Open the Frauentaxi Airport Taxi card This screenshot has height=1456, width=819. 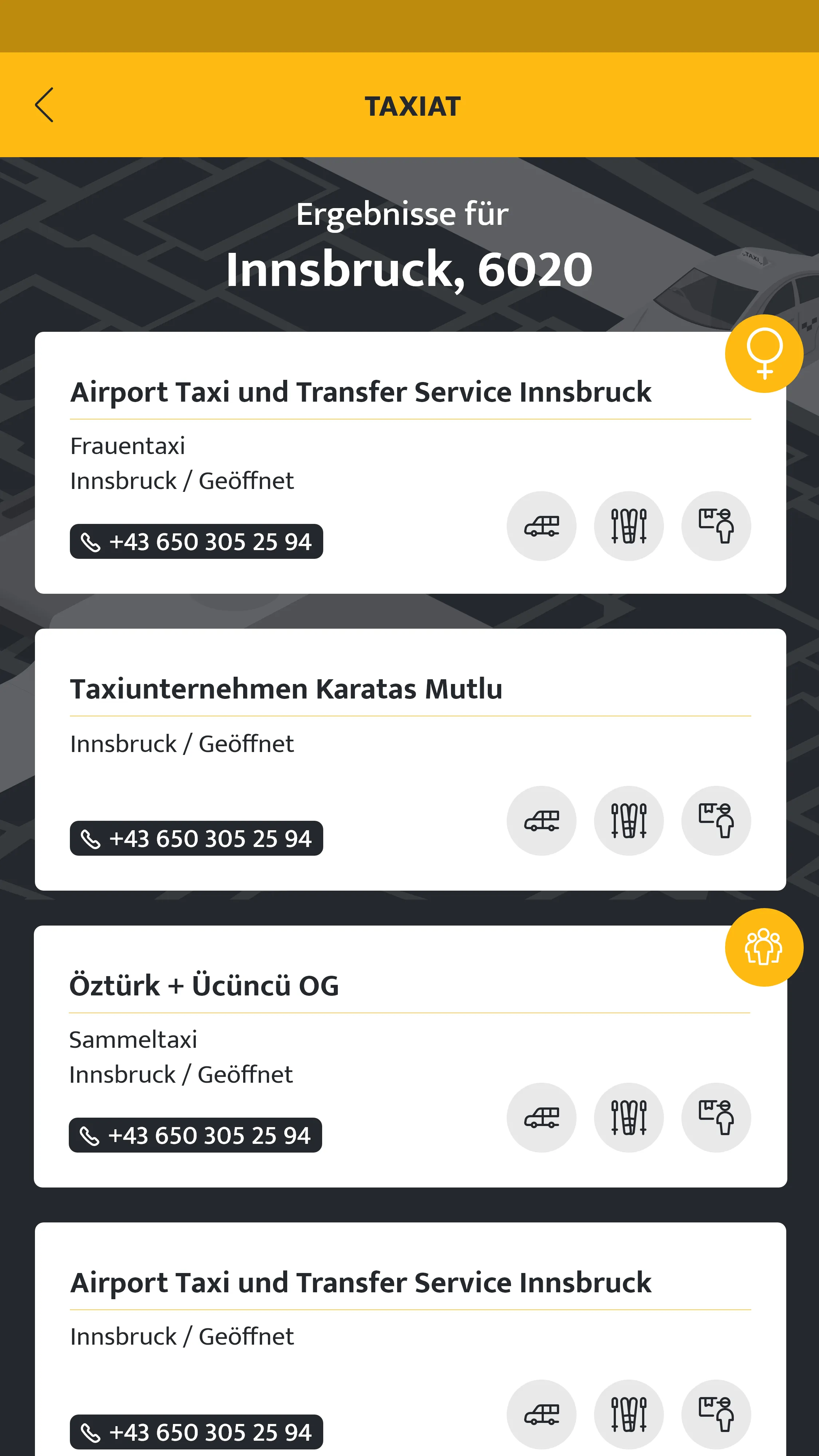pos(360,392)
